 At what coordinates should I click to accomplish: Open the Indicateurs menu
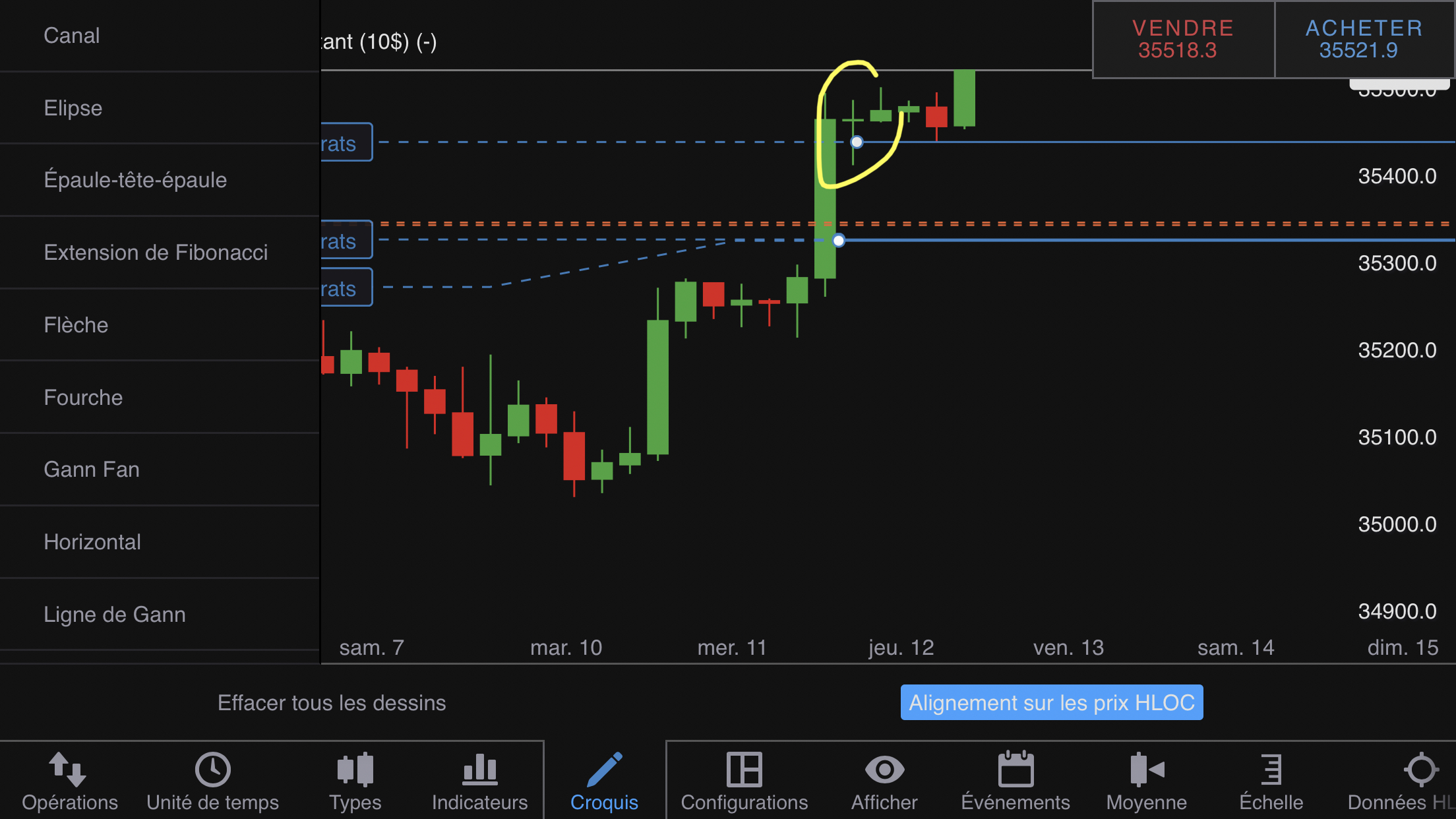479,781
